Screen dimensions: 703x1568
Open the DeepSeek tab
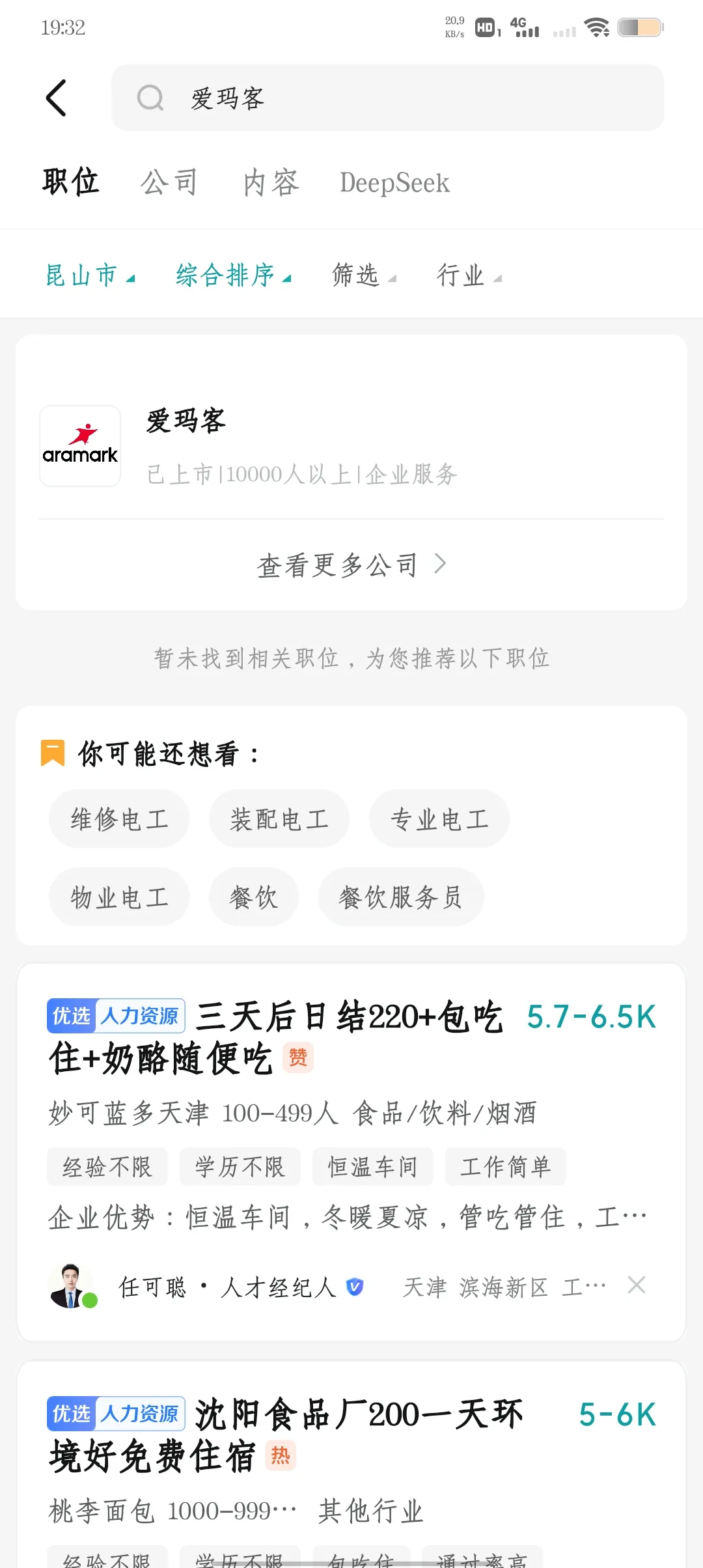pyautogui.click(x=394, y=182)
